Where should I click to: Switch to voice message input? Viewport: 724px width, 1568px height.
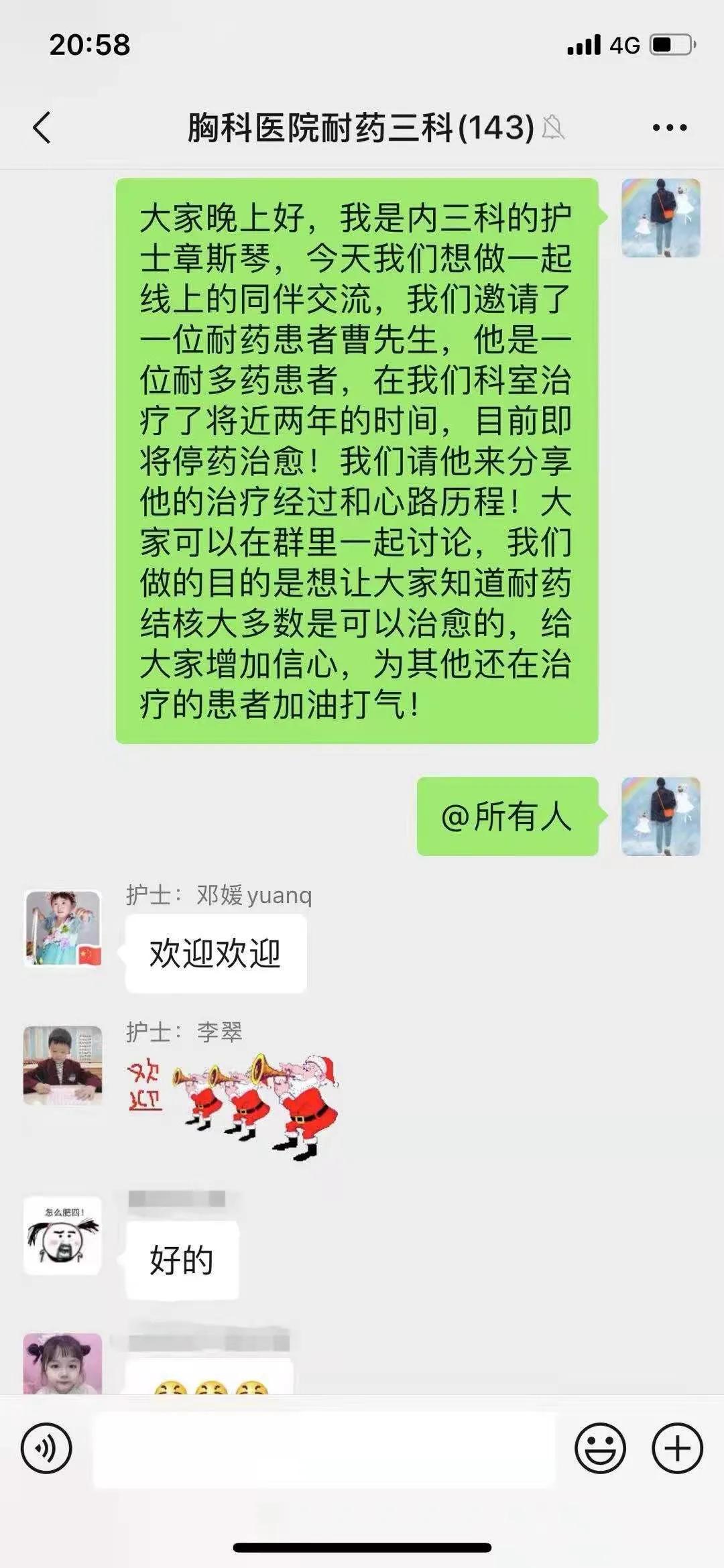click(x=46, y=1449)
